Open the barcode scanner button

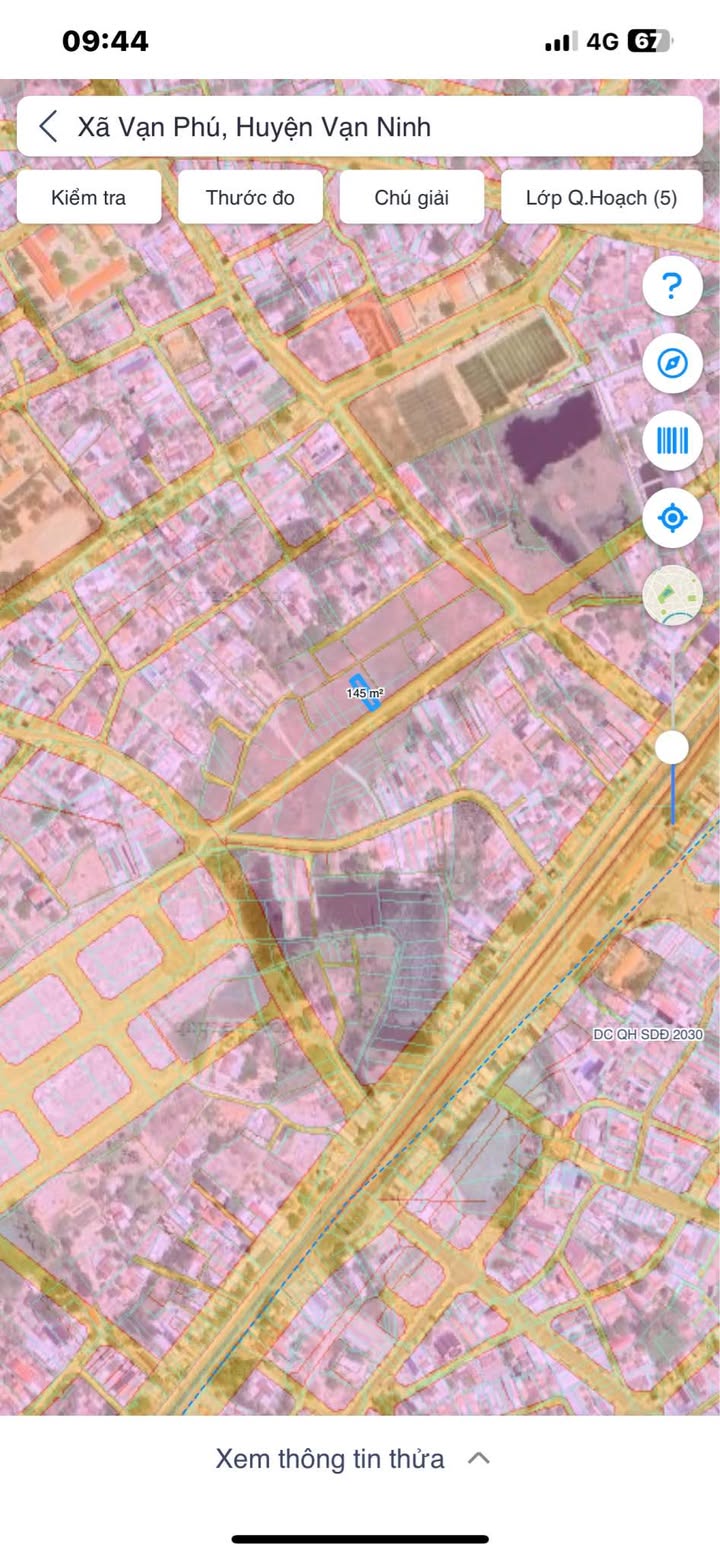click(x=672, y=440)
